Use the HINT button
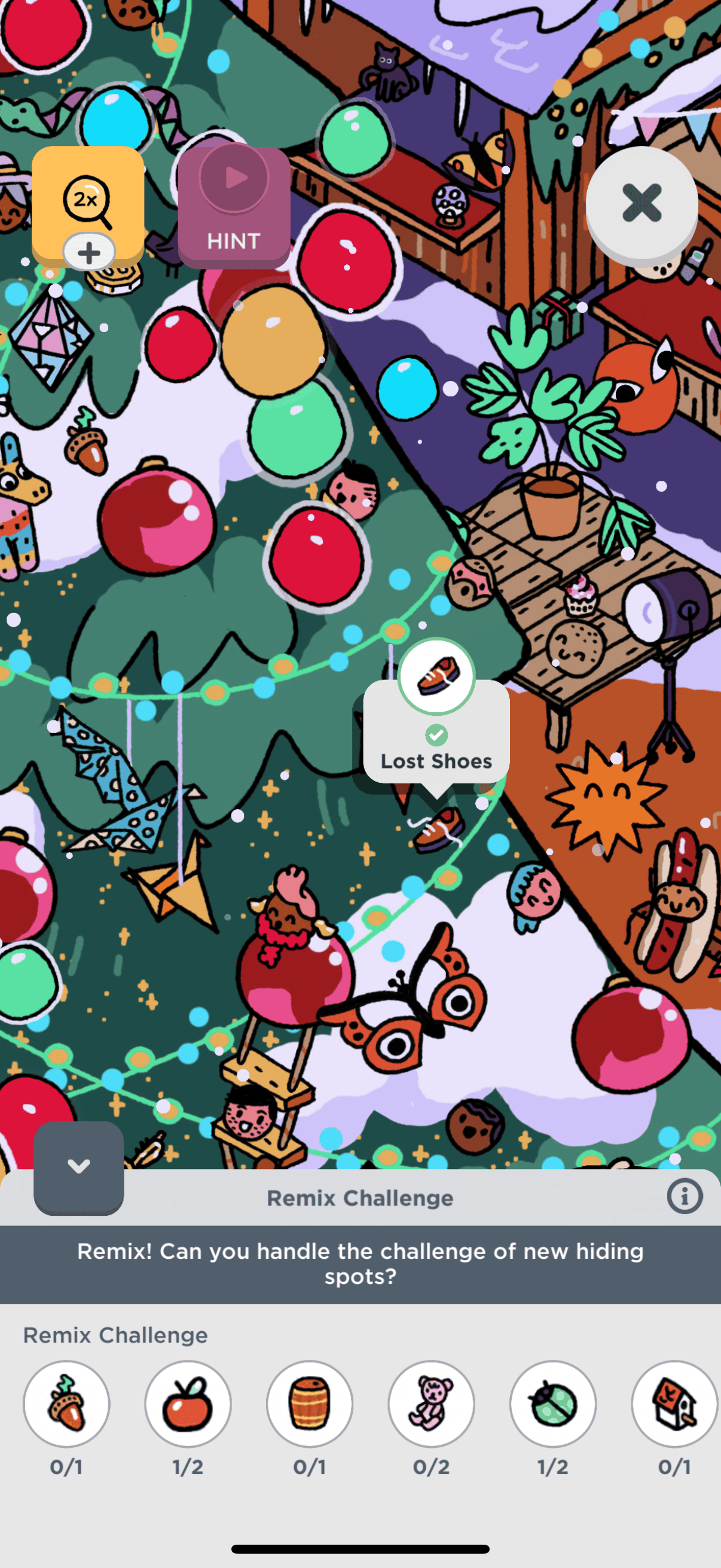The width and height of the screenshot is (721, 1568). [x=234, y=207]
